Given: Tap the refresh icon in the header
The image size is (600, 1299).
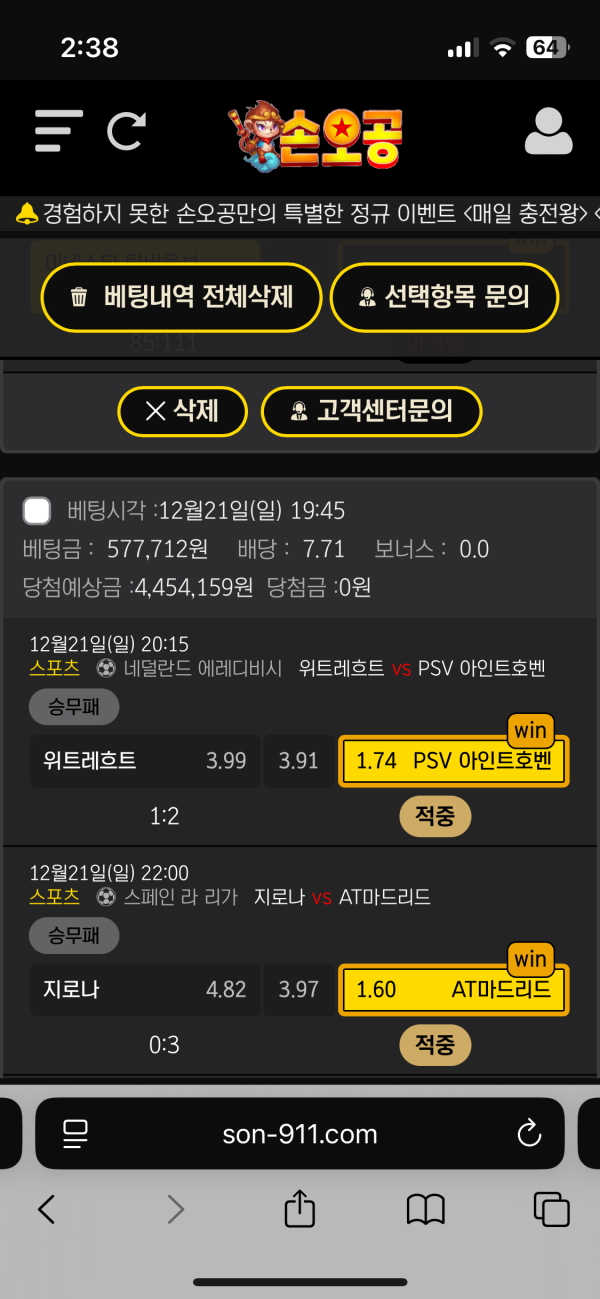Looking at the screenshot, I should (x=127, y=131).
